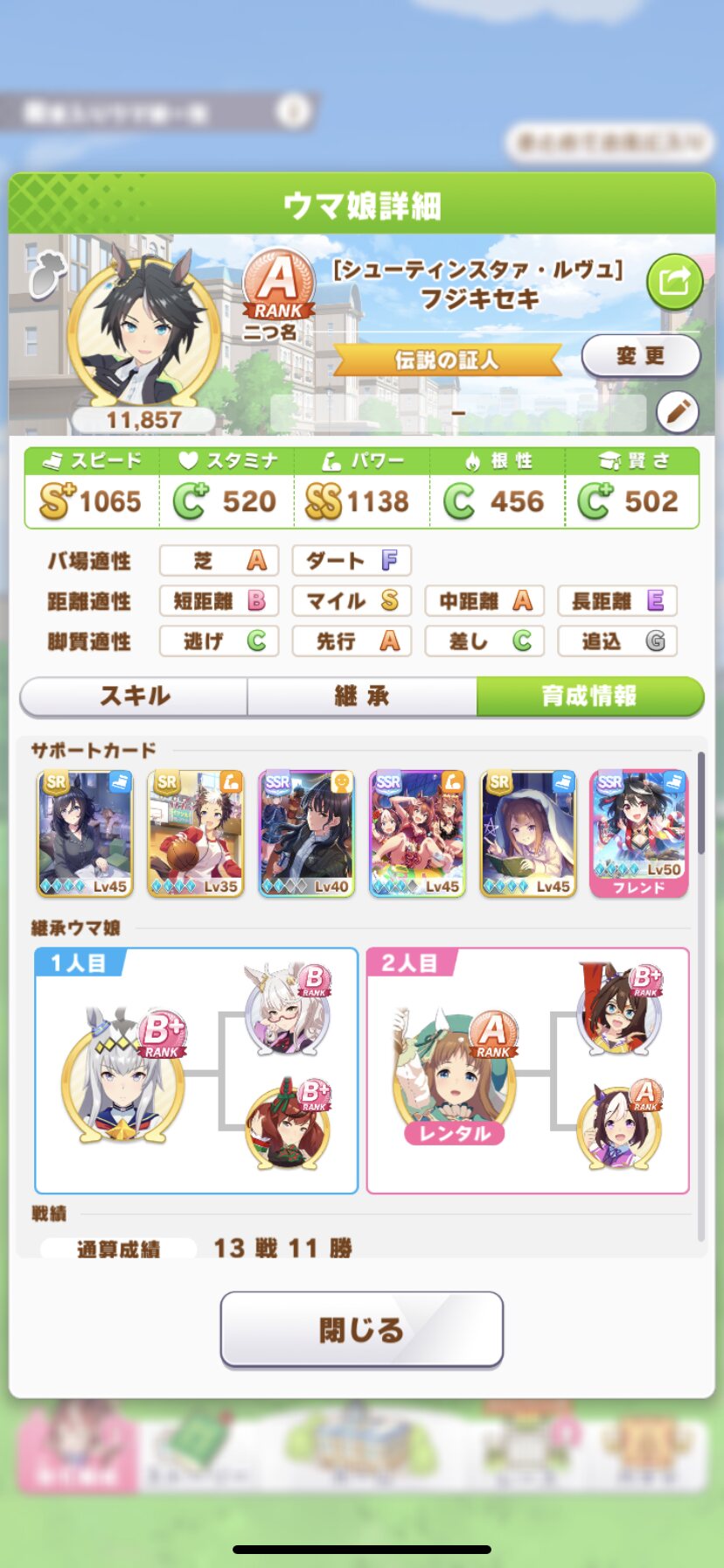
Task: Edit the memo with the pencil icon
Action: pos(677,412)
